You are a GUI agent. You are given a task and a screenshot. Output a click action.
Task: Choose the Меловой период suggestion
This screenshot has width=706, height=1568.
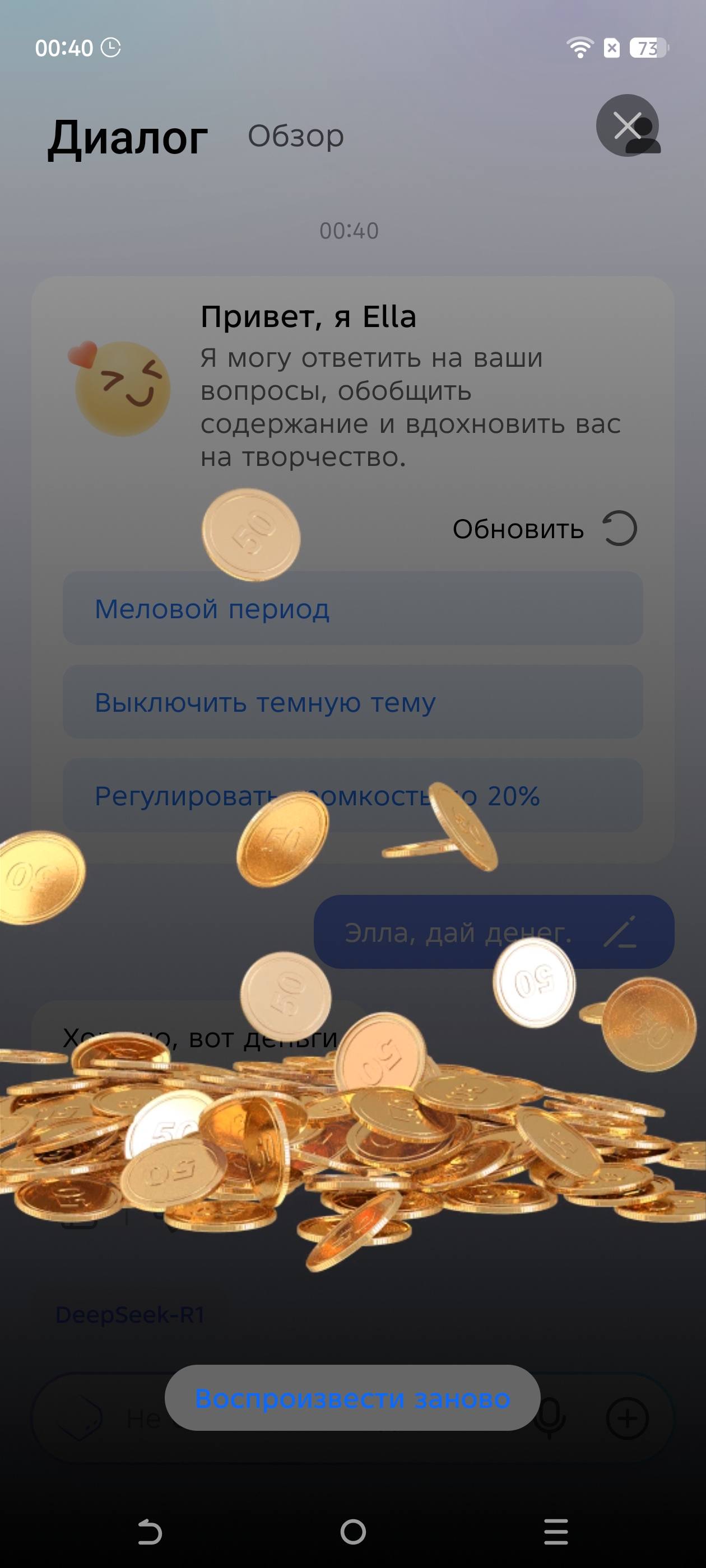(352, 608)
